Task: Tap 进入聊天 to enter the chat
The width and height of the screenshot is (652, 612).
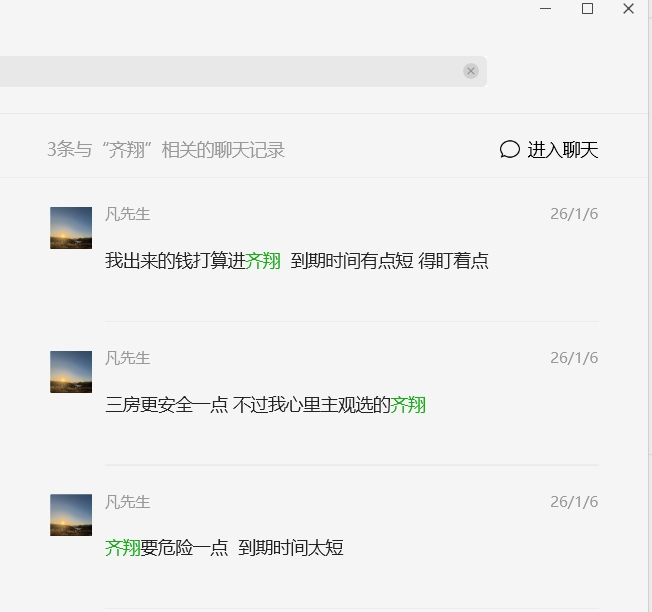Action: click(549, 150)
